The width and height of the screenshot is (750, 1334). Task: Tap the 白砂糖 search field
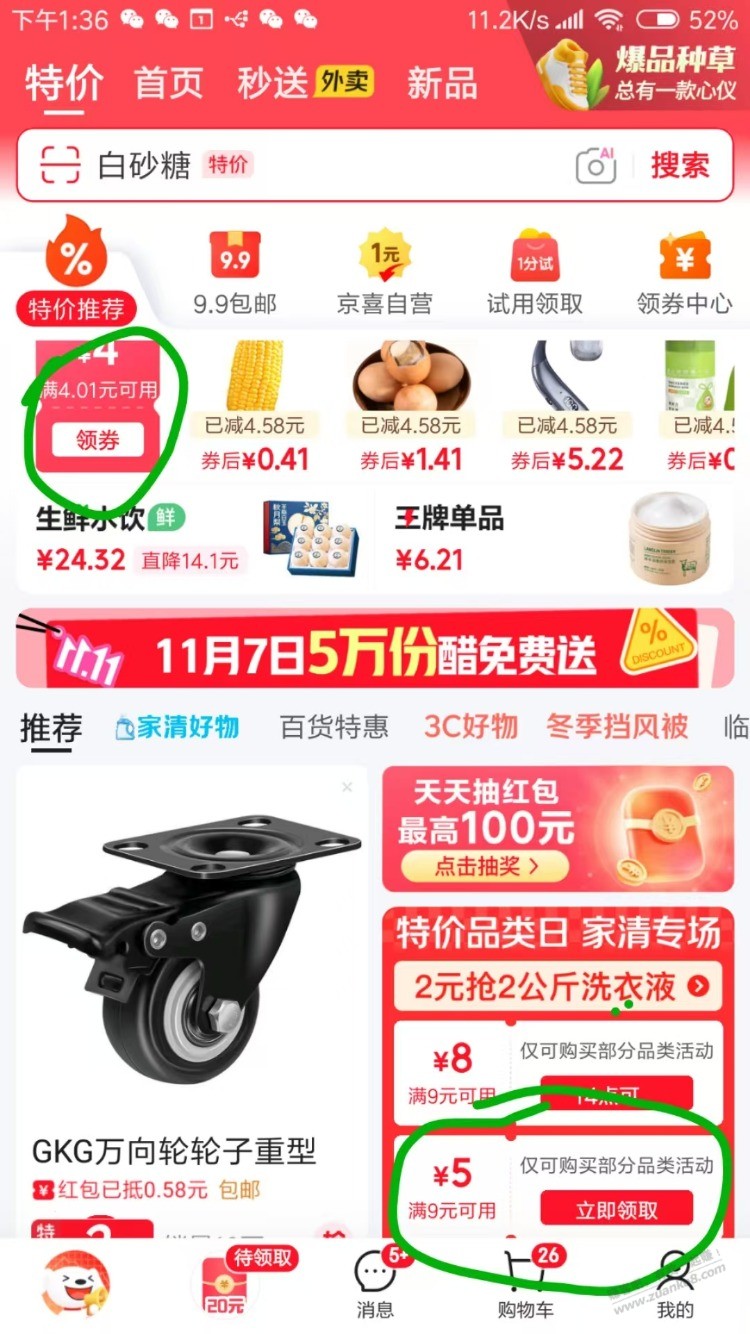coord(330,165)
